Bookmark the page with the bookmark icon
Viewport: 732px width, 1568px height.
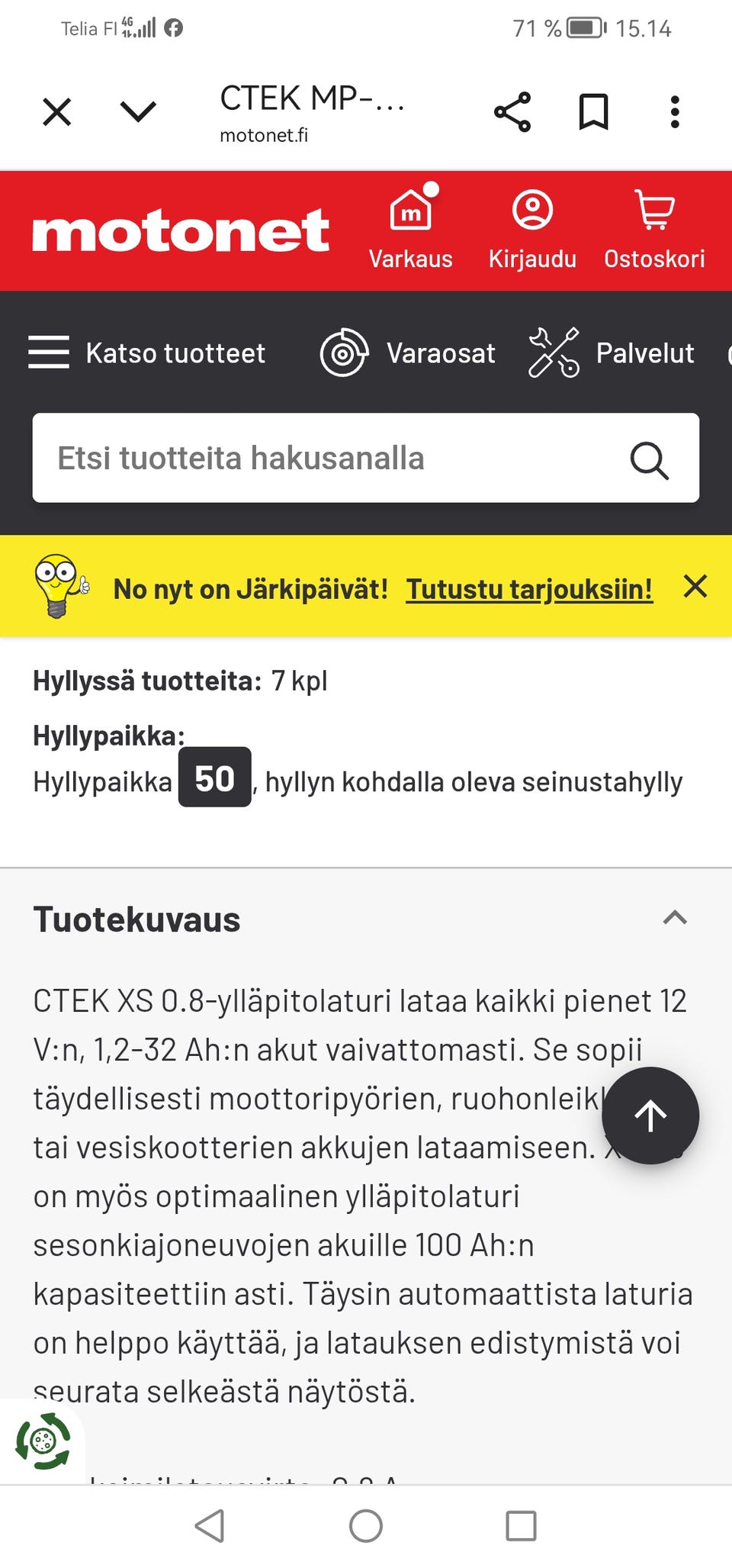[x=594, y=111]
